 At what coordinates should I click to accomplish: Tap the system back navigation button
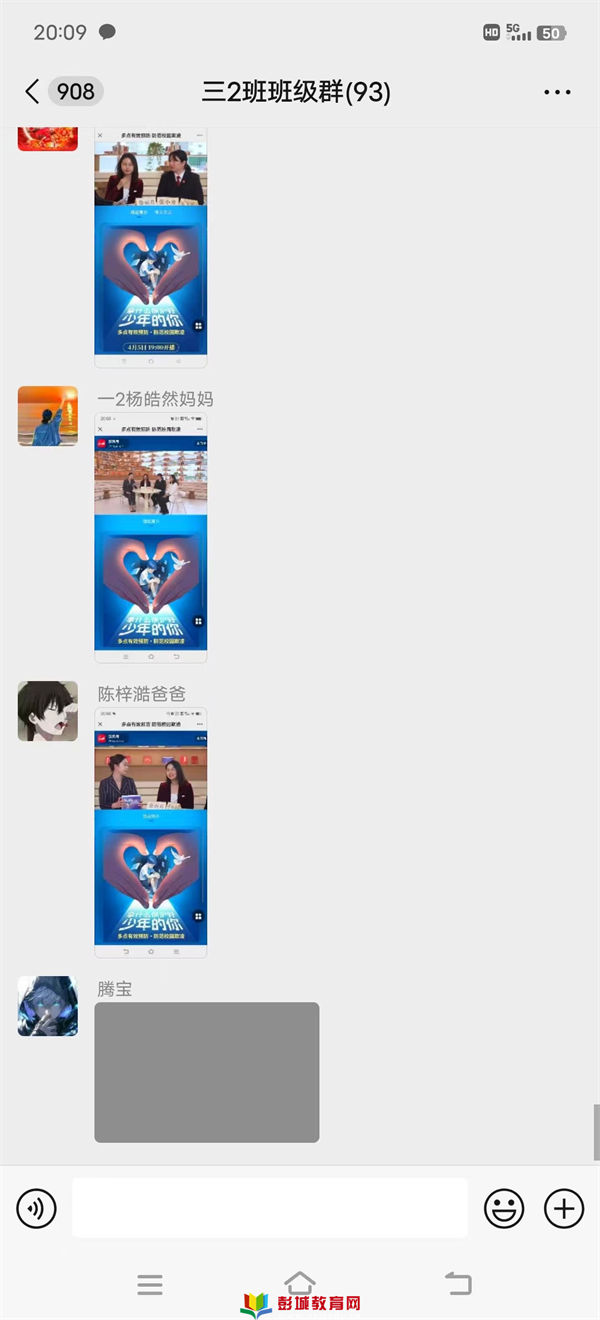[x=458, y=1284]
